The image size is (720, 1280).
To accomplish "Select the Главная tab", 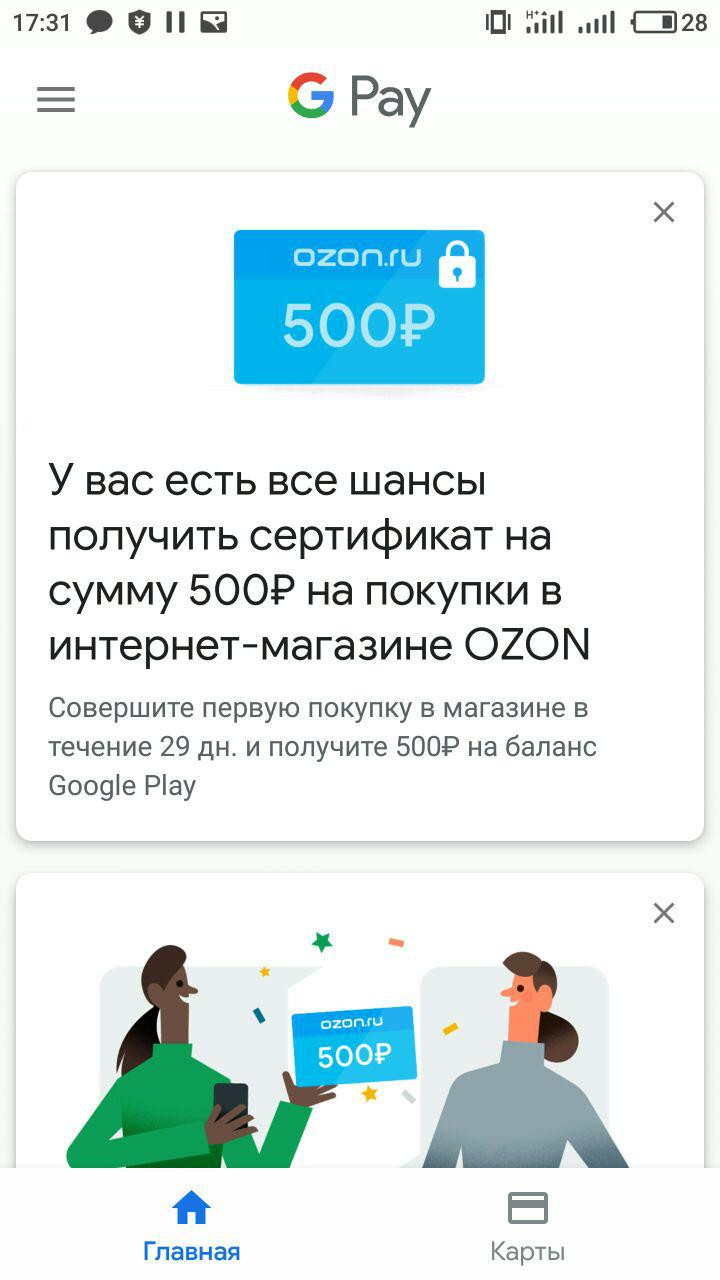I will coord(191,1226).
